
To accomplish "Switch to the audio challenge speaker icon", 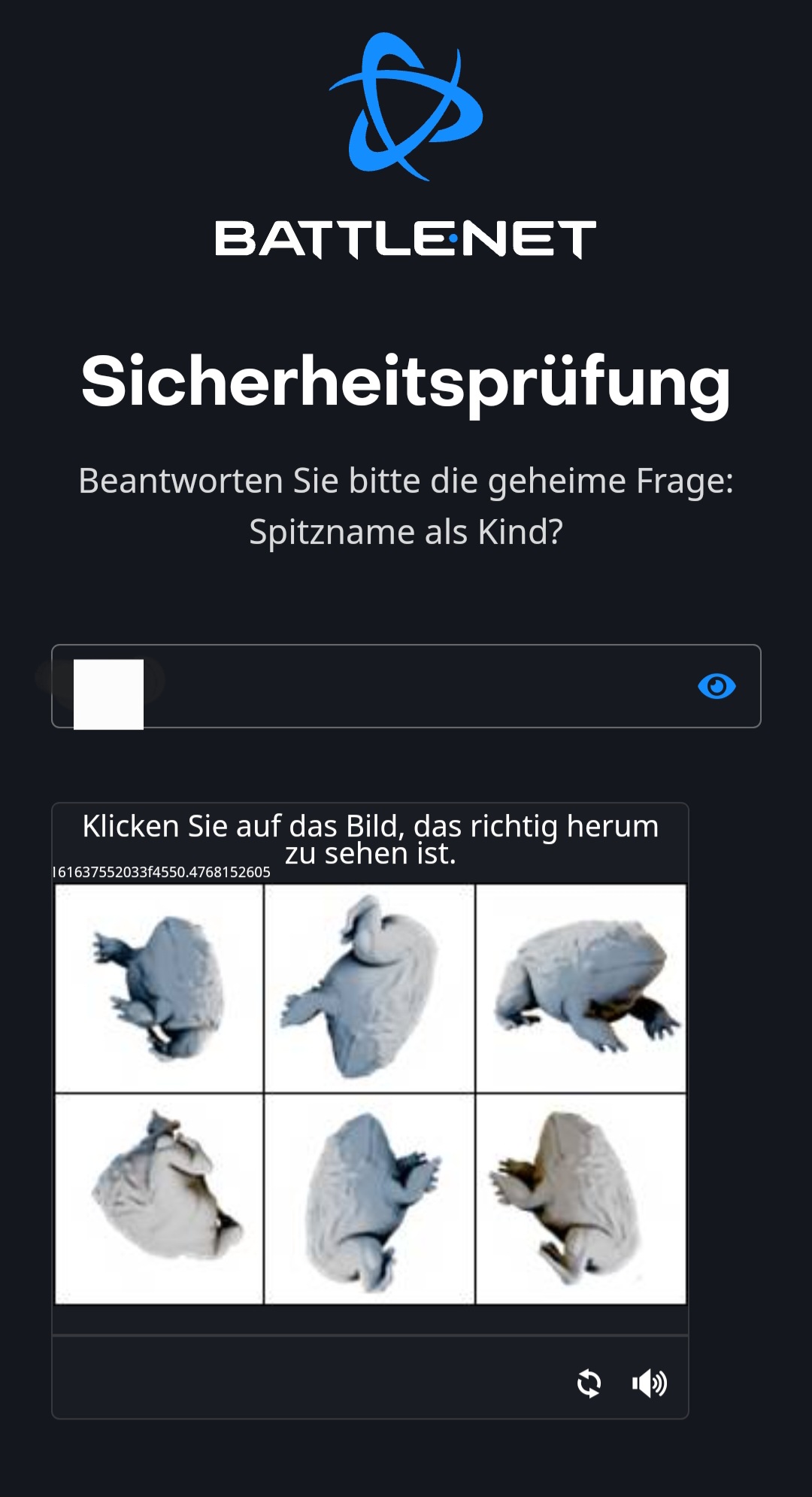I will (x=650, y=1383).
